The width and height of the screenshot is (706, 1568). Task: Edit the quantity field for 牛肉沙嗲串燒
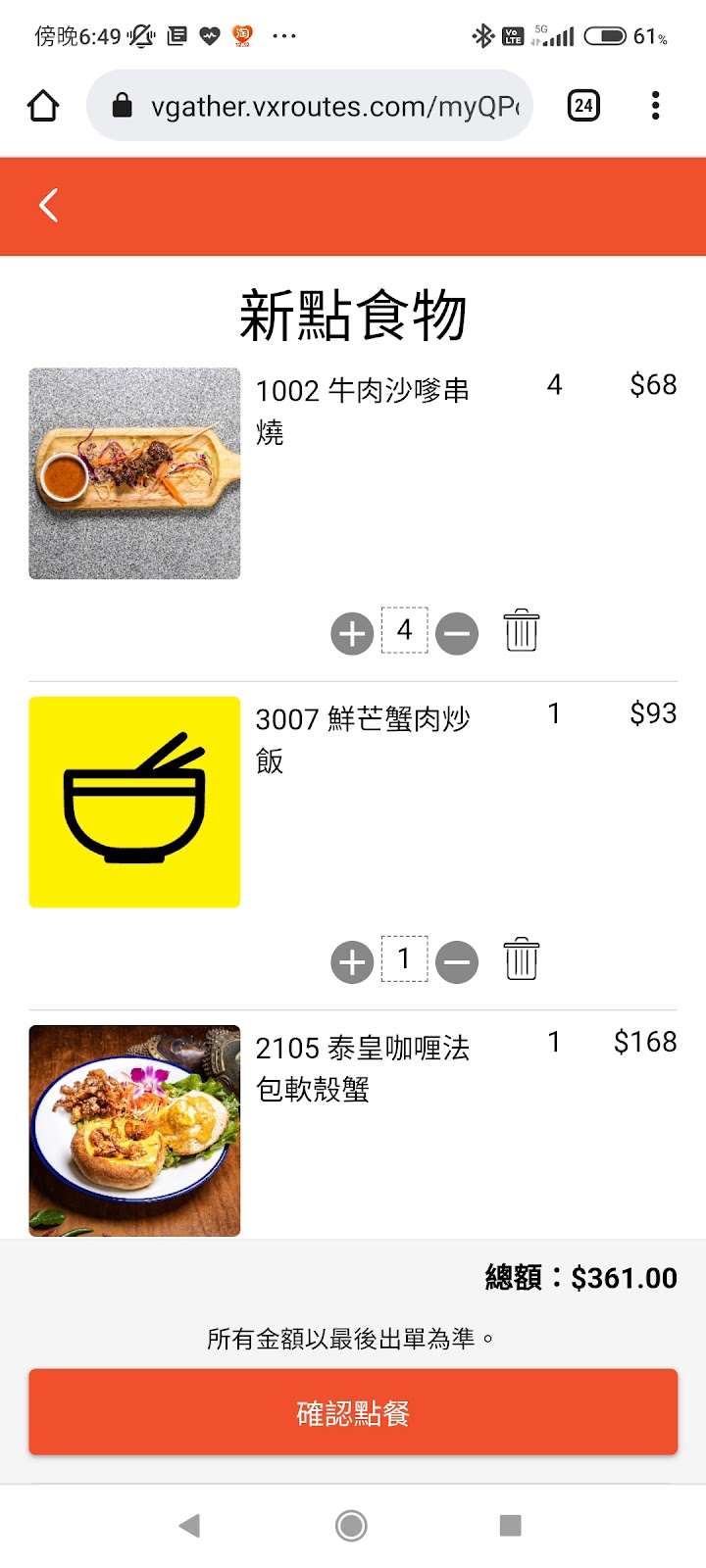404,630
